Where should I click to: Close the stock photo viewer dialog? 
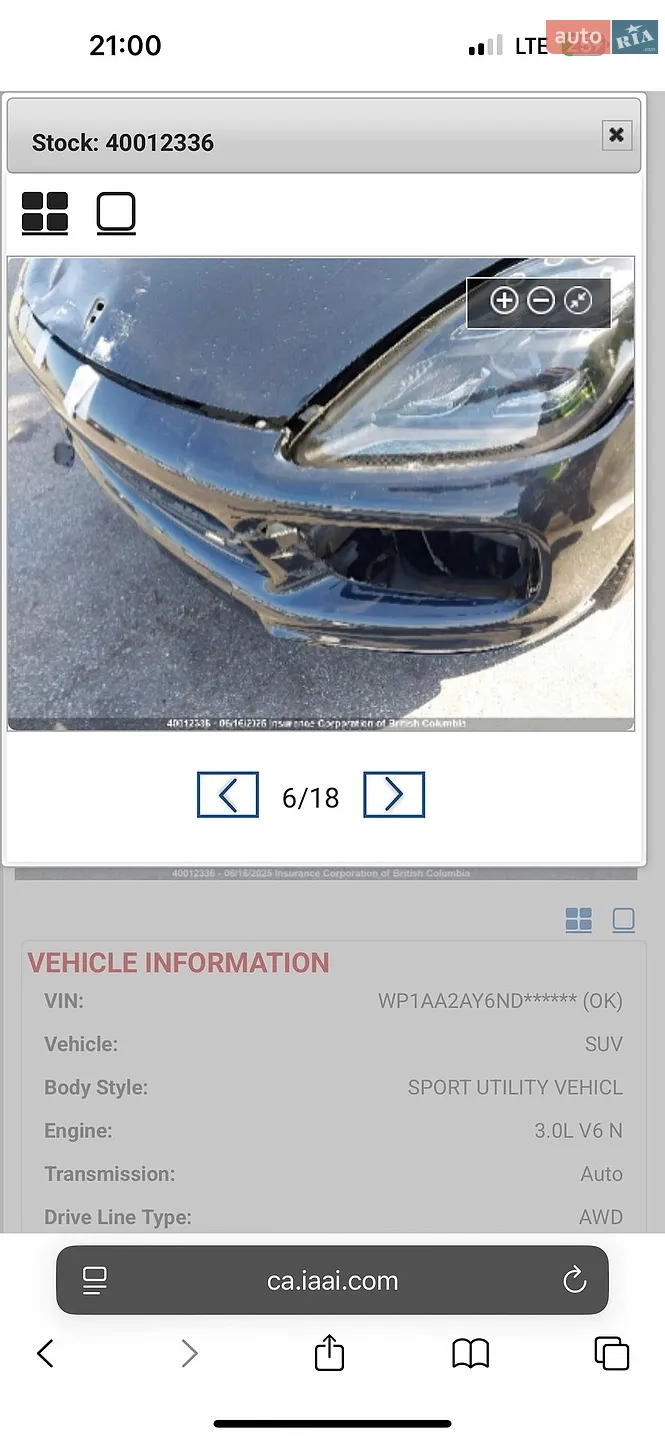616,135
